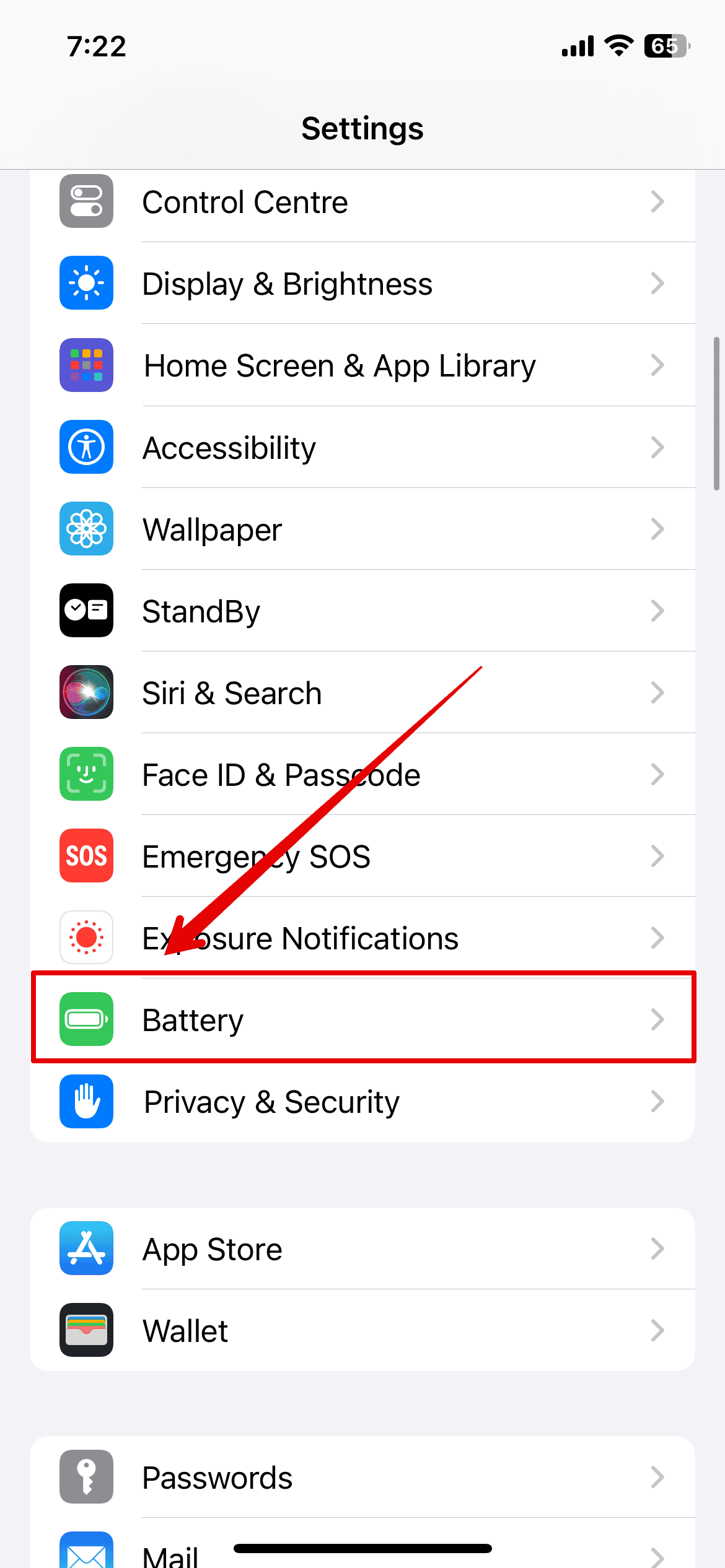The width and height of the screenshot is (725, 1568).
Task: Tap Siri & Search
Action: tap(362, 693)
